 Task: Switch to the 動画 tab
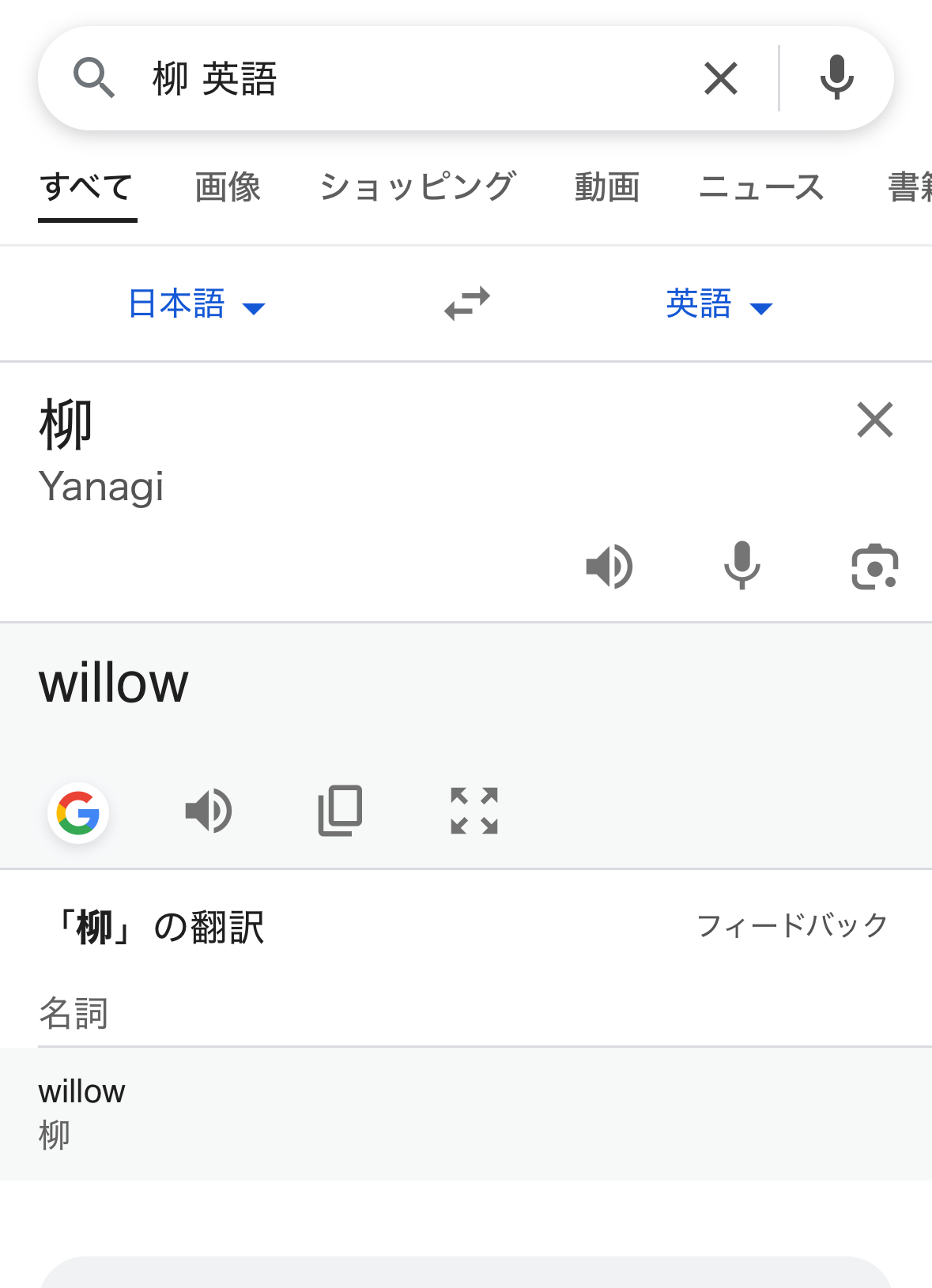(606, 188)
